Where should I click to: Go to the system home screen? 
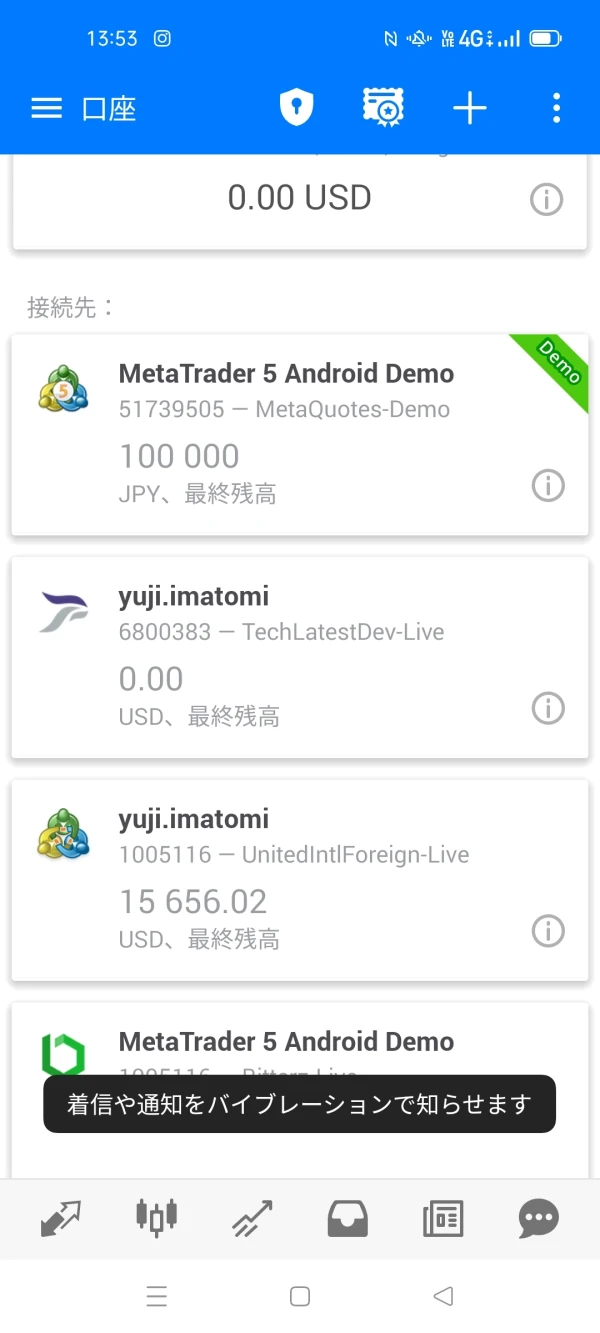pos(299,1297)
